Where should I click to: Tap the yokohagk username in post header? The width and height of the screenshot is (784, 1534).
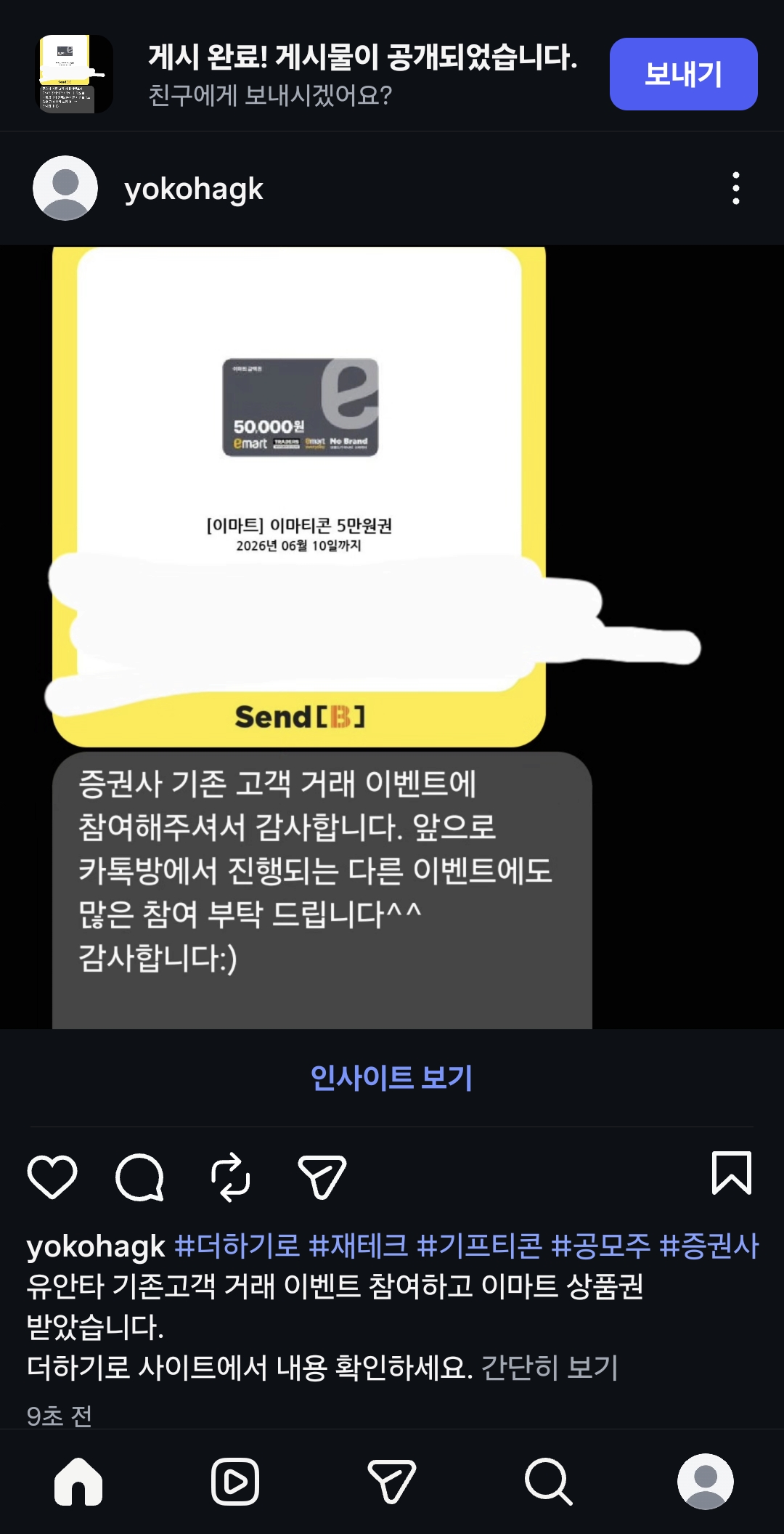pyautogui.click(x=194, y=190)
